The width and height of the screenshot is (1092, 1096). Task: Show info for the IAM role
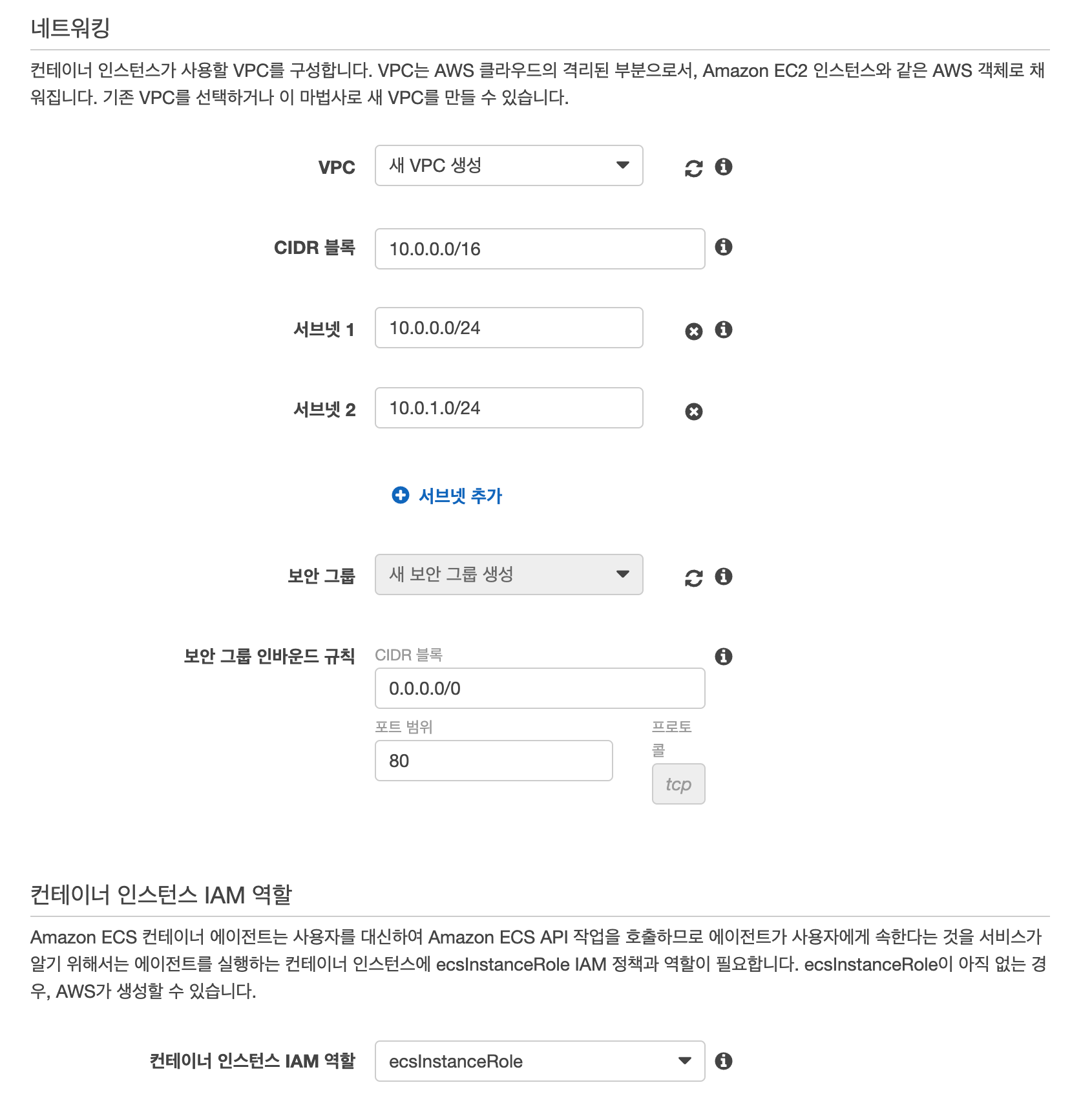[x=723, y=1061]
